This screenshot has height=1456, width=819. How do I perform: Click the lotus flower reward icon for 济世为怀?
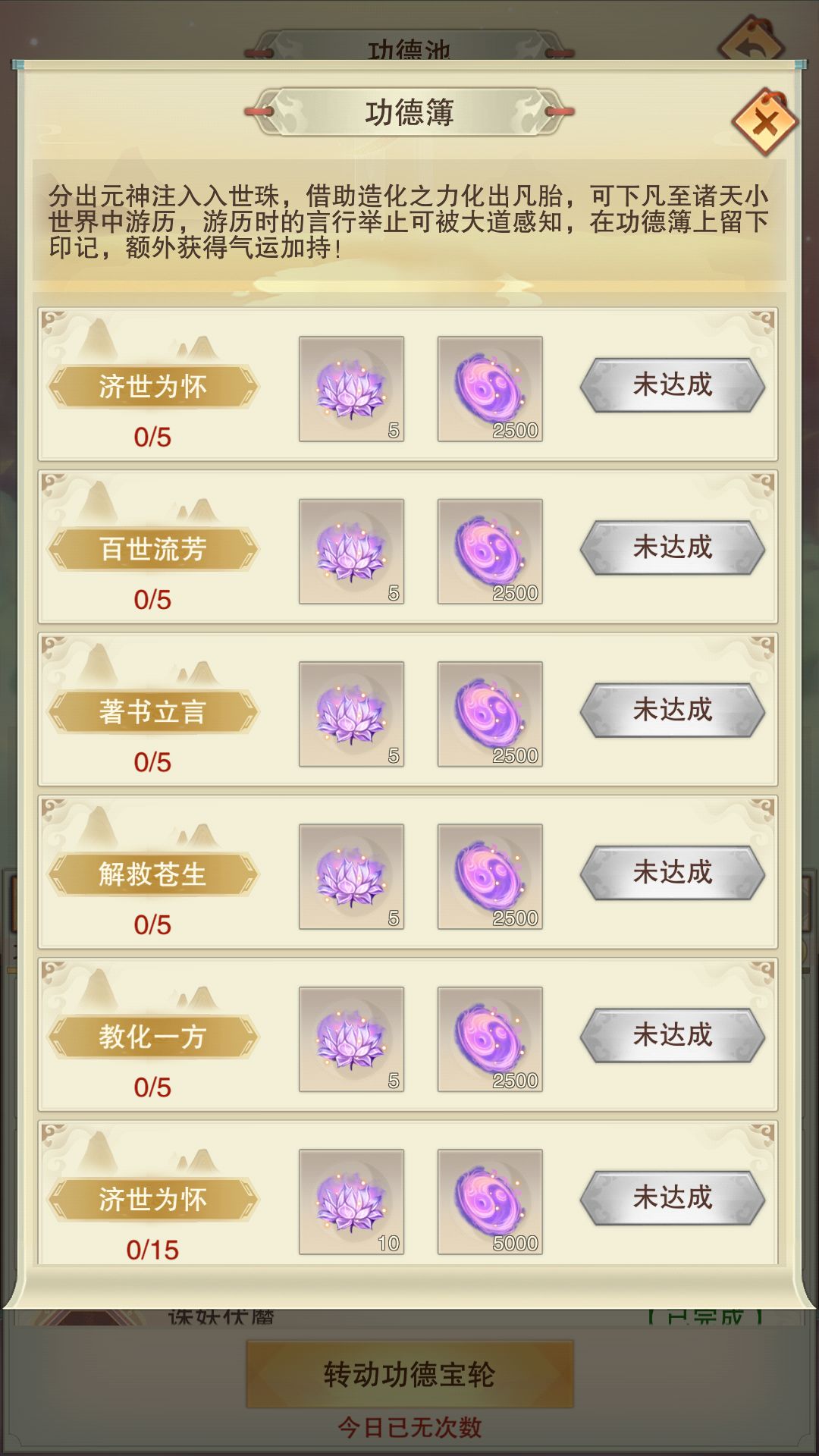point(353,389)
